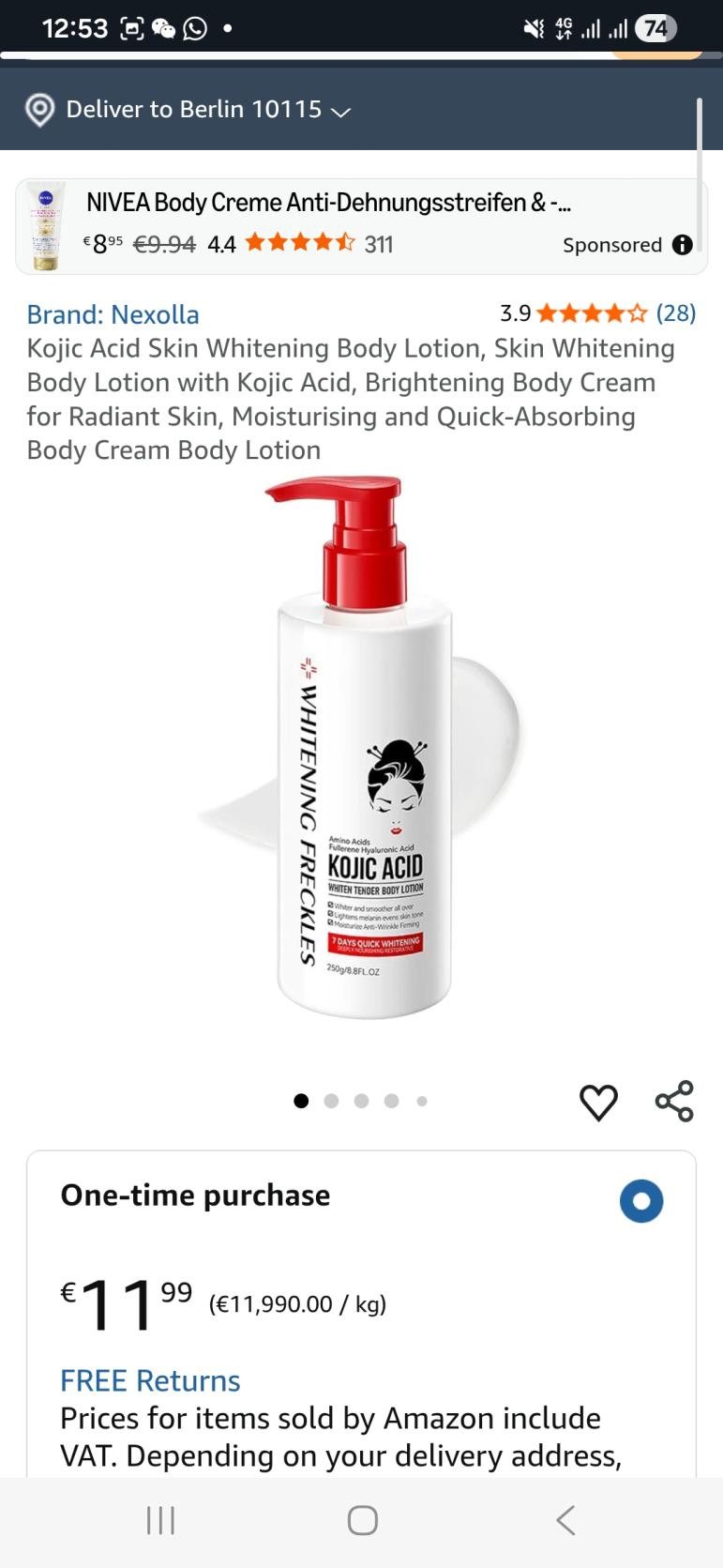The width and height of the screenshot is (723, 1568).
Task: View sponsored ad info icon
Action: coord(683,245)
